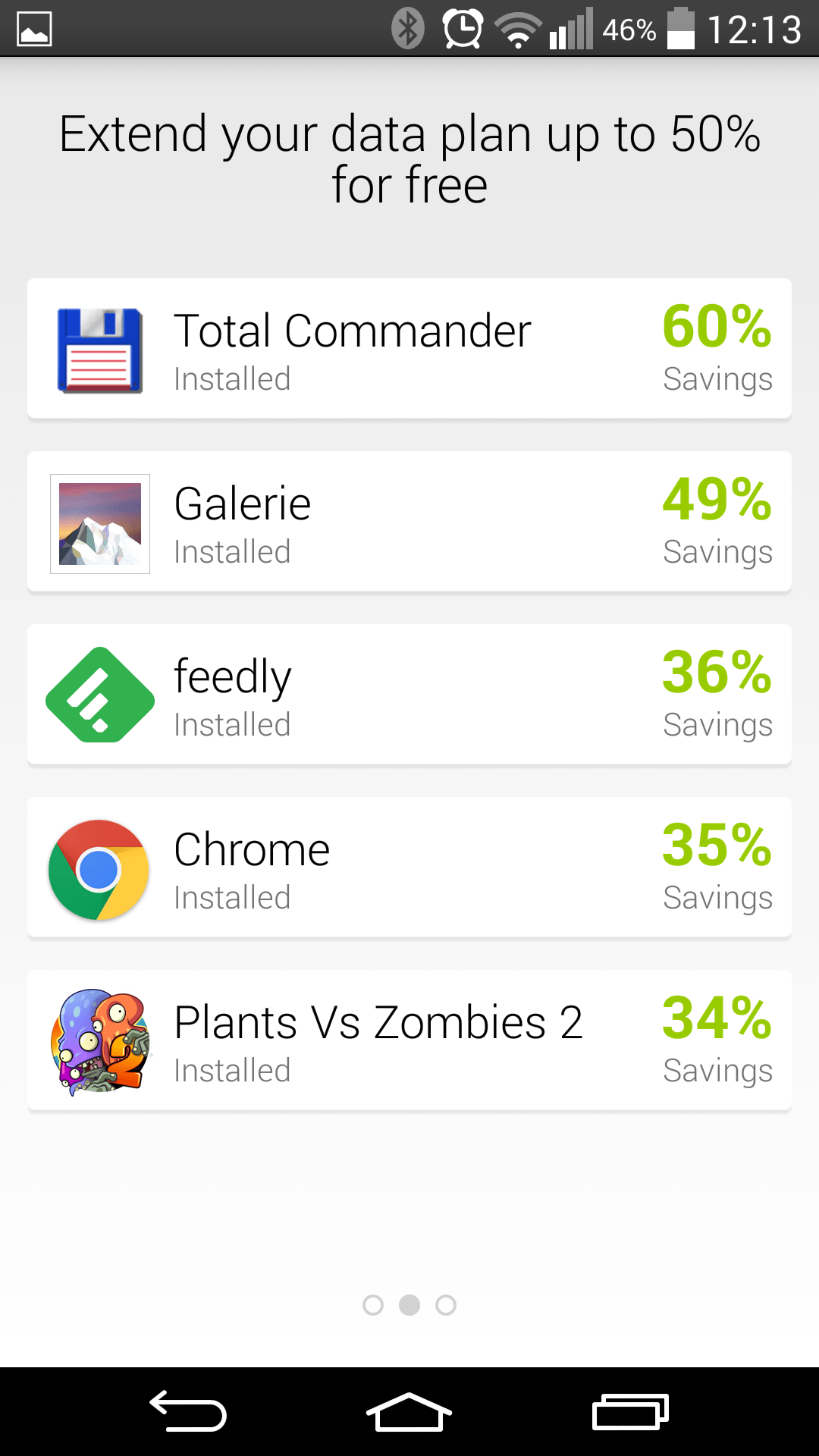Image resolution: width=819 pixels, height=1456 pixels.
Task: Open the Chrome savings card
Action: coord(409,868)
